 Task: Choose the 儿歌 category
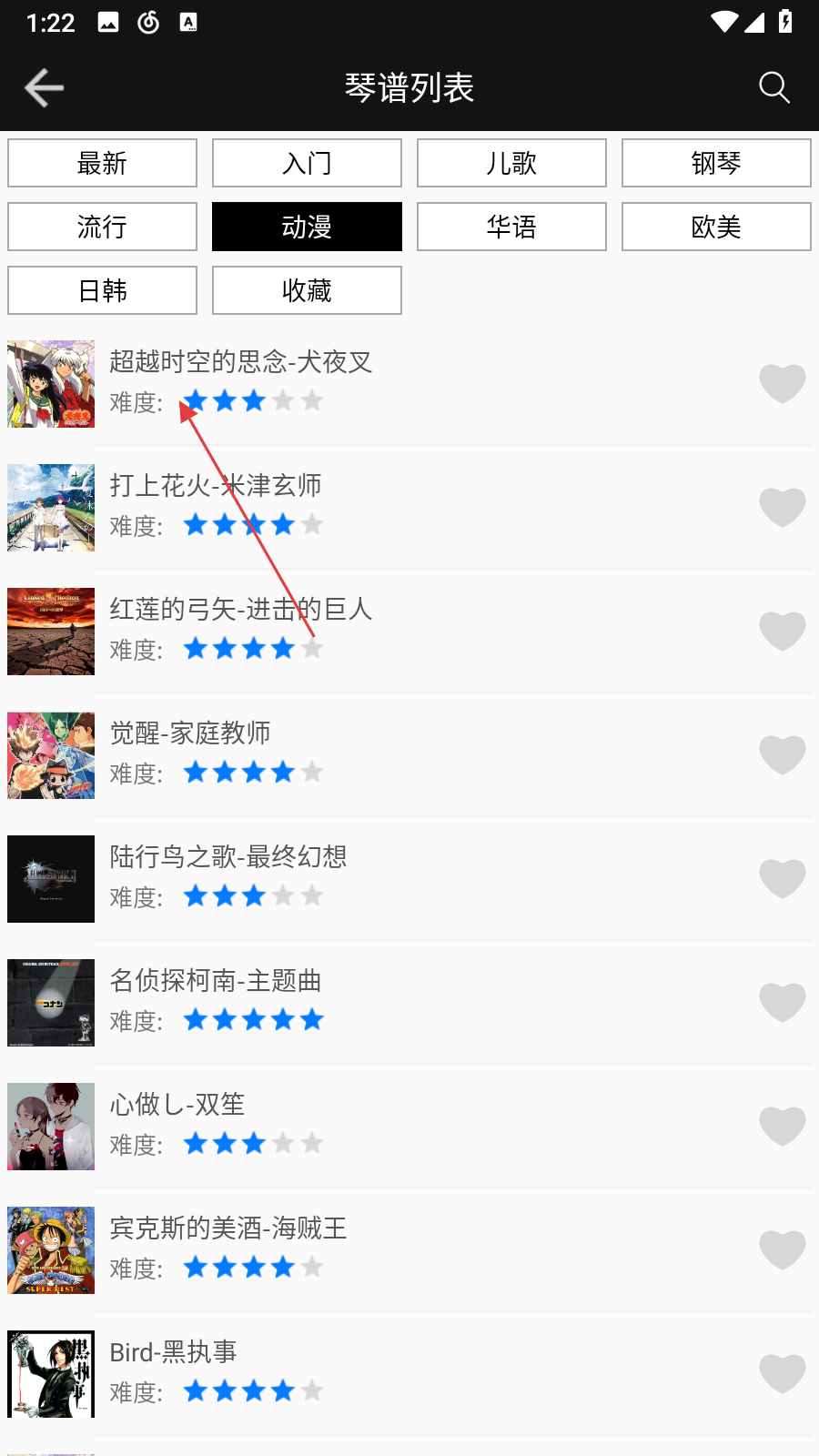pyautogui.click(x=511, y=164)
